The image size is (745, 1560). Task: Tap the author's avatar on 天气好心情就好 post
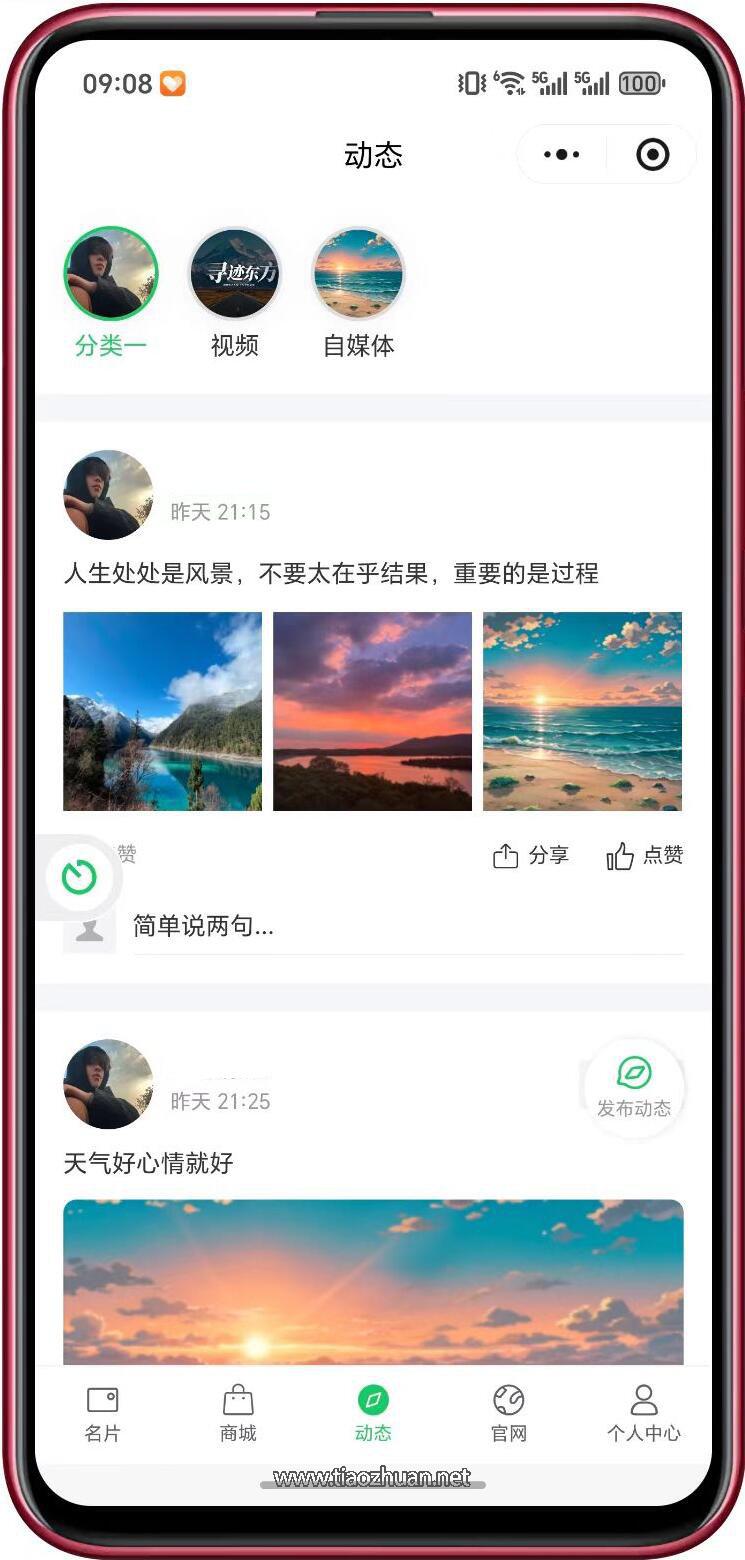pyautogui.click(x=107, y=1084)
